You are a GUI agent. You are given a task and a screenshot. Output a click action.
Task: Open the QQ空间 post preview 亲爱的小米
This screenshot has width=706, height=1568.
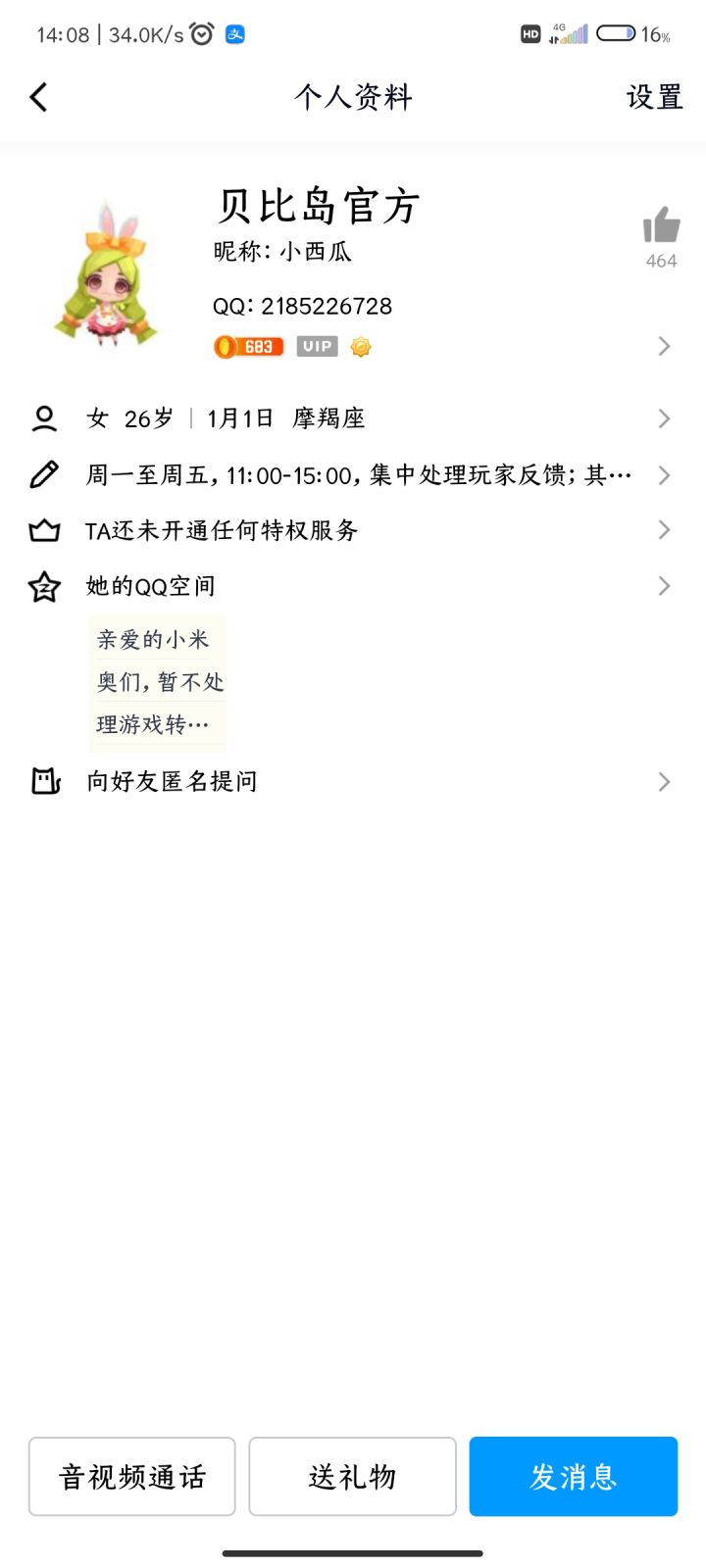point(157,681)
